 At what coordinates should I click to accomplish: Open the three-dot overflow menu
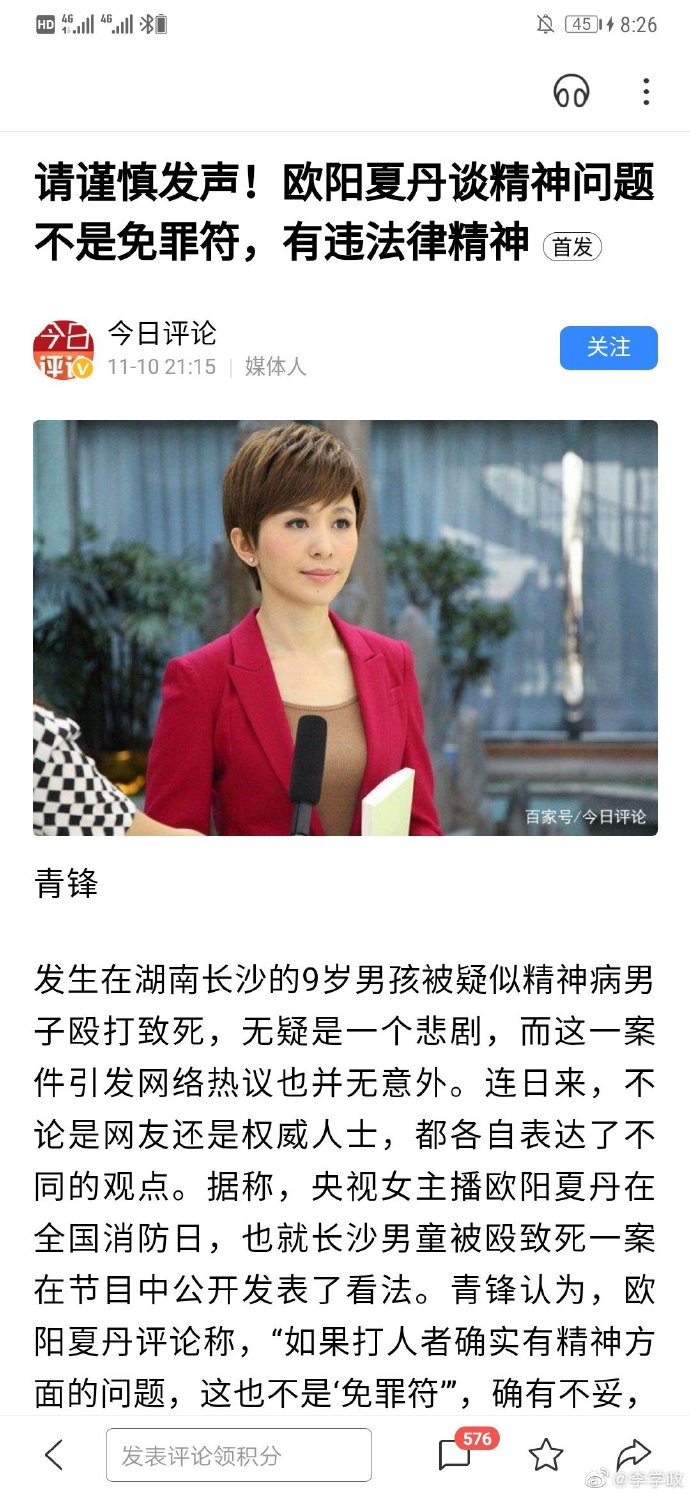click(x=646, y=93)
